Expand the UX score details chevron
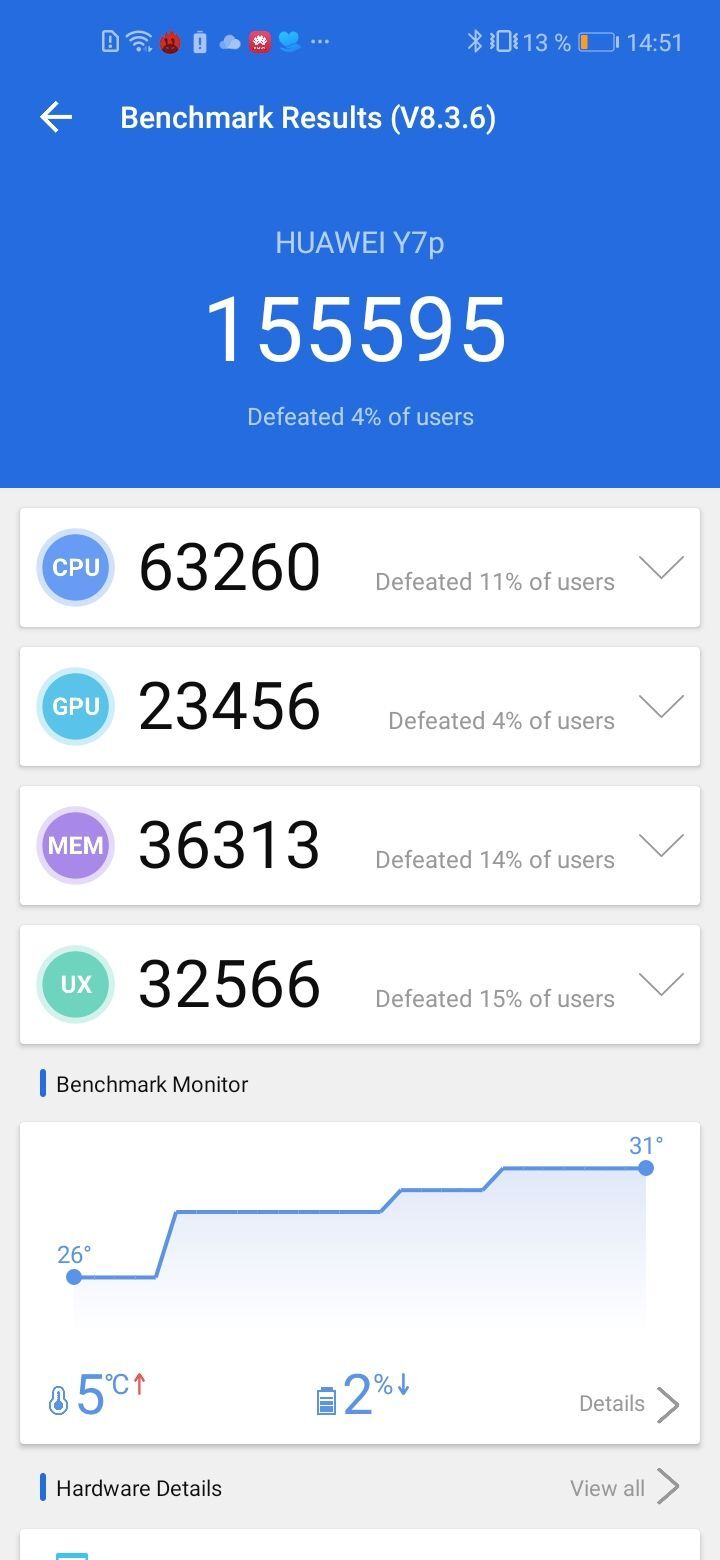The width and height of the screenshot is (720, 1560). 660,984
